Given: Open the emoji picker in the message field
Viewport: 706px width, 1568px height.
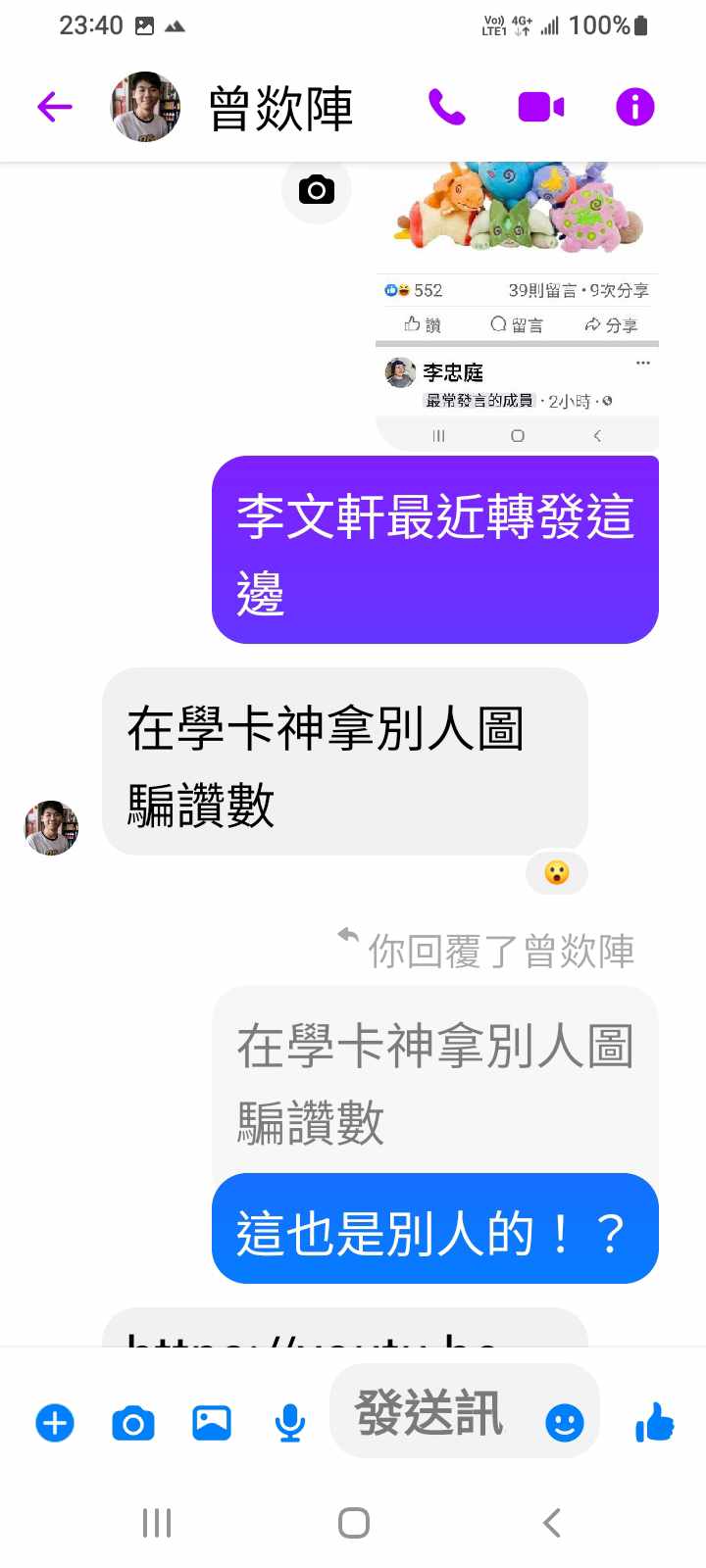Looking at the screenshot, I should click(564, 1422).
